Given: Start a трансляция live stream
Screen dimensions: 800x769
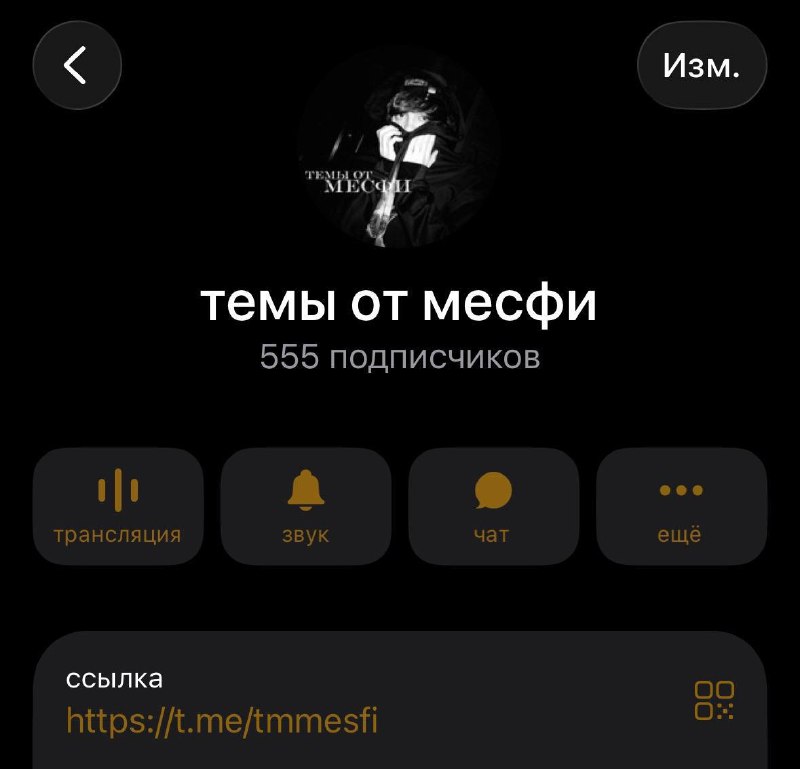Looking at the screenshot, I should tap(118, 506).
